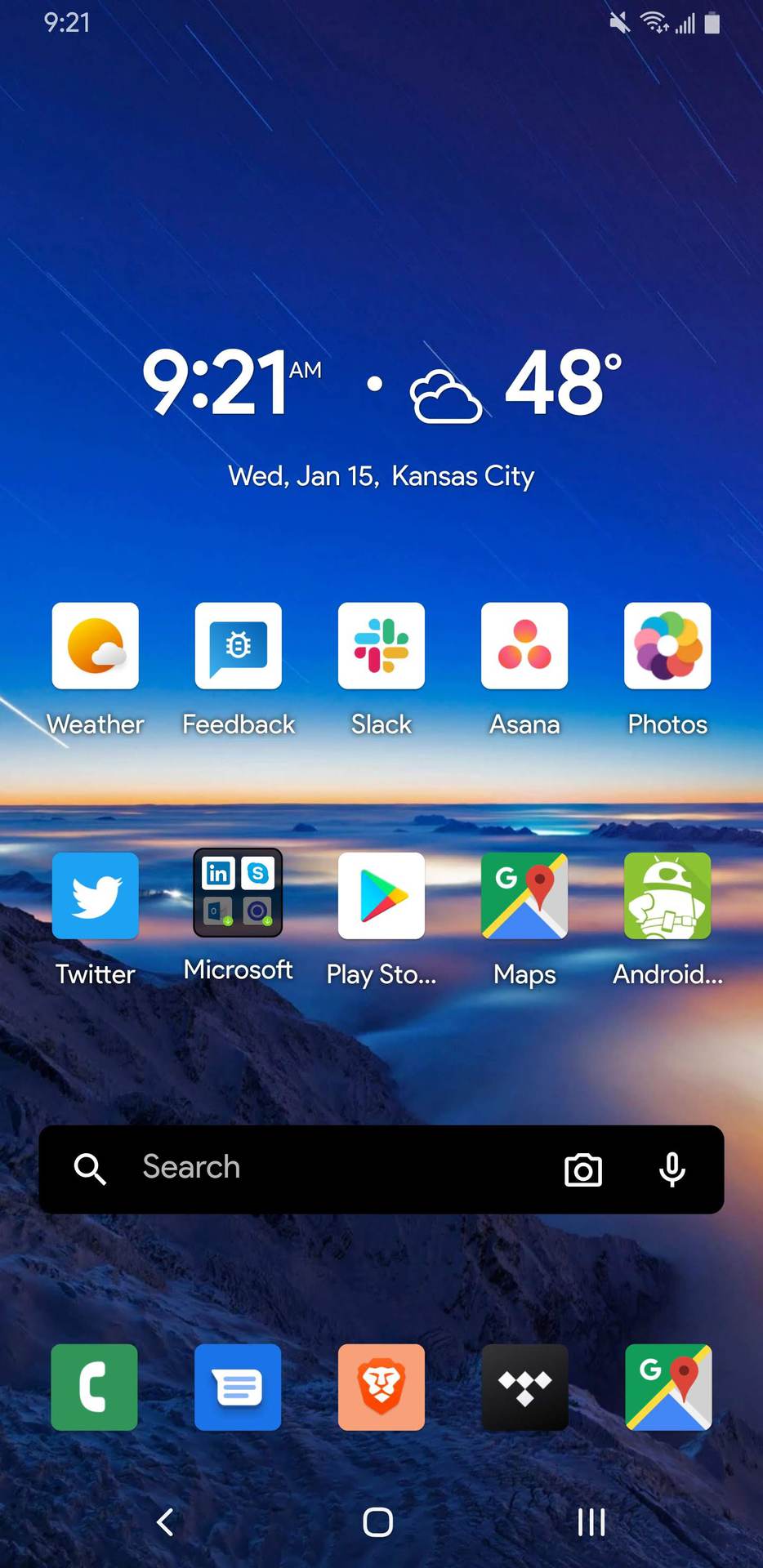Start a camera visual search
The image size is (763, 1568).
tap(583, 1169)
